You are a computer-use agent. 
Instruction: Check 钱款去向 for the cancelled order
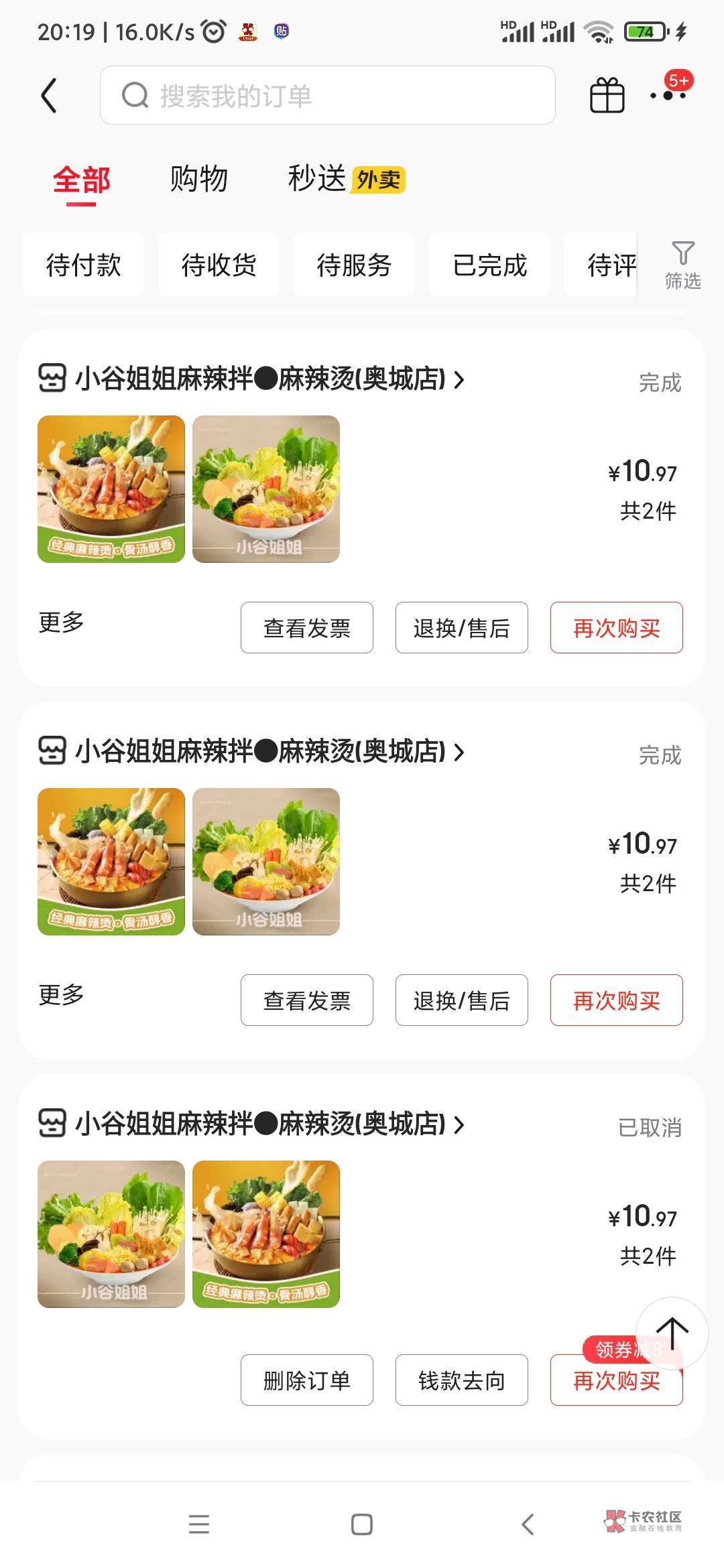[x=461, y=1380]
